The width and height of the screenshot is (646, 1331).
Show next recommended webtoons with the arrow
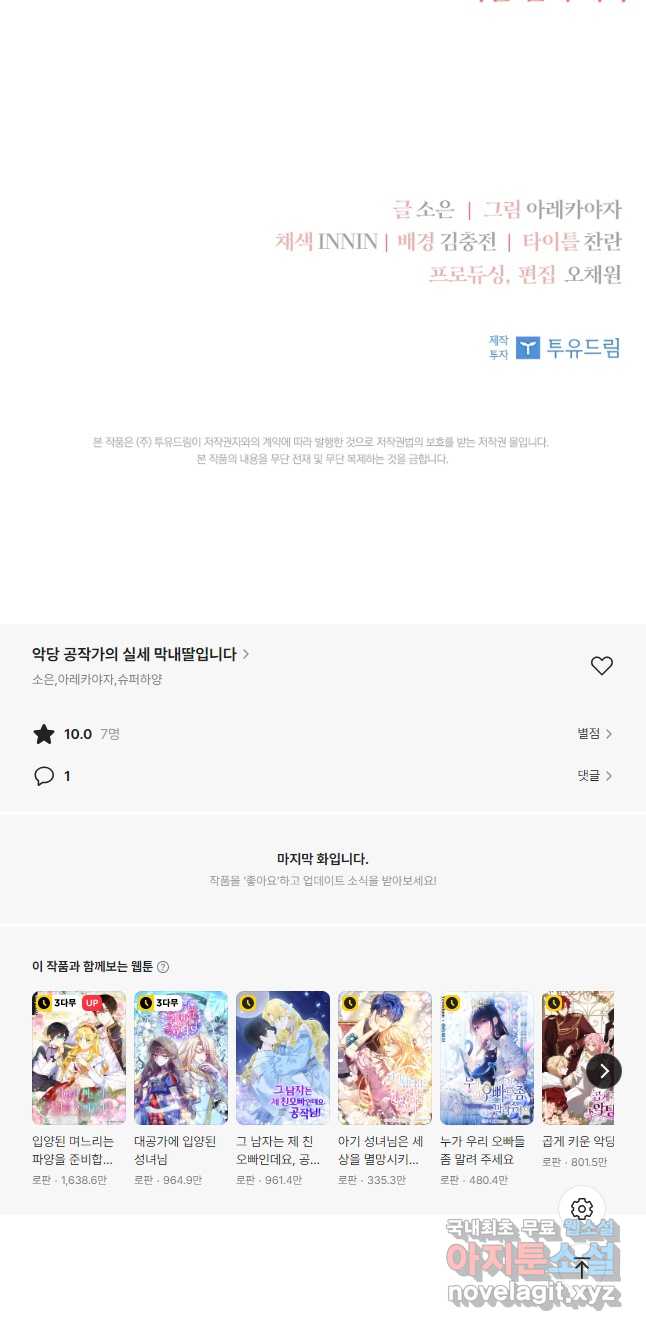click(x=604, y=1071)
